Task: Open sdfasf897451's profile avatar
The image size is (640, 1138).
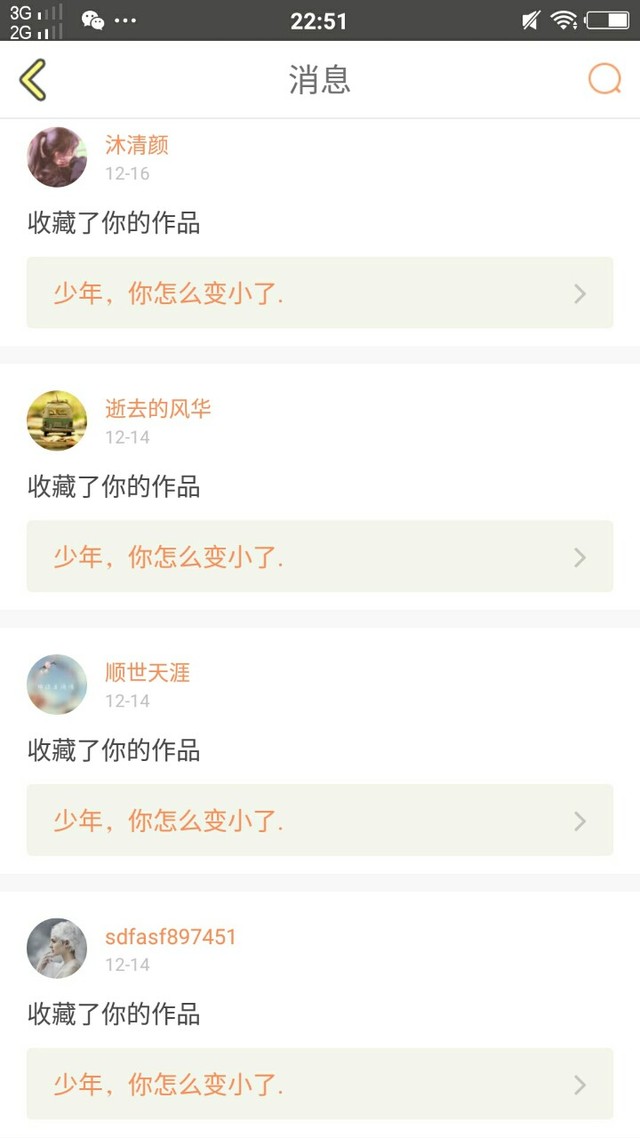Action: click(57, 949)
